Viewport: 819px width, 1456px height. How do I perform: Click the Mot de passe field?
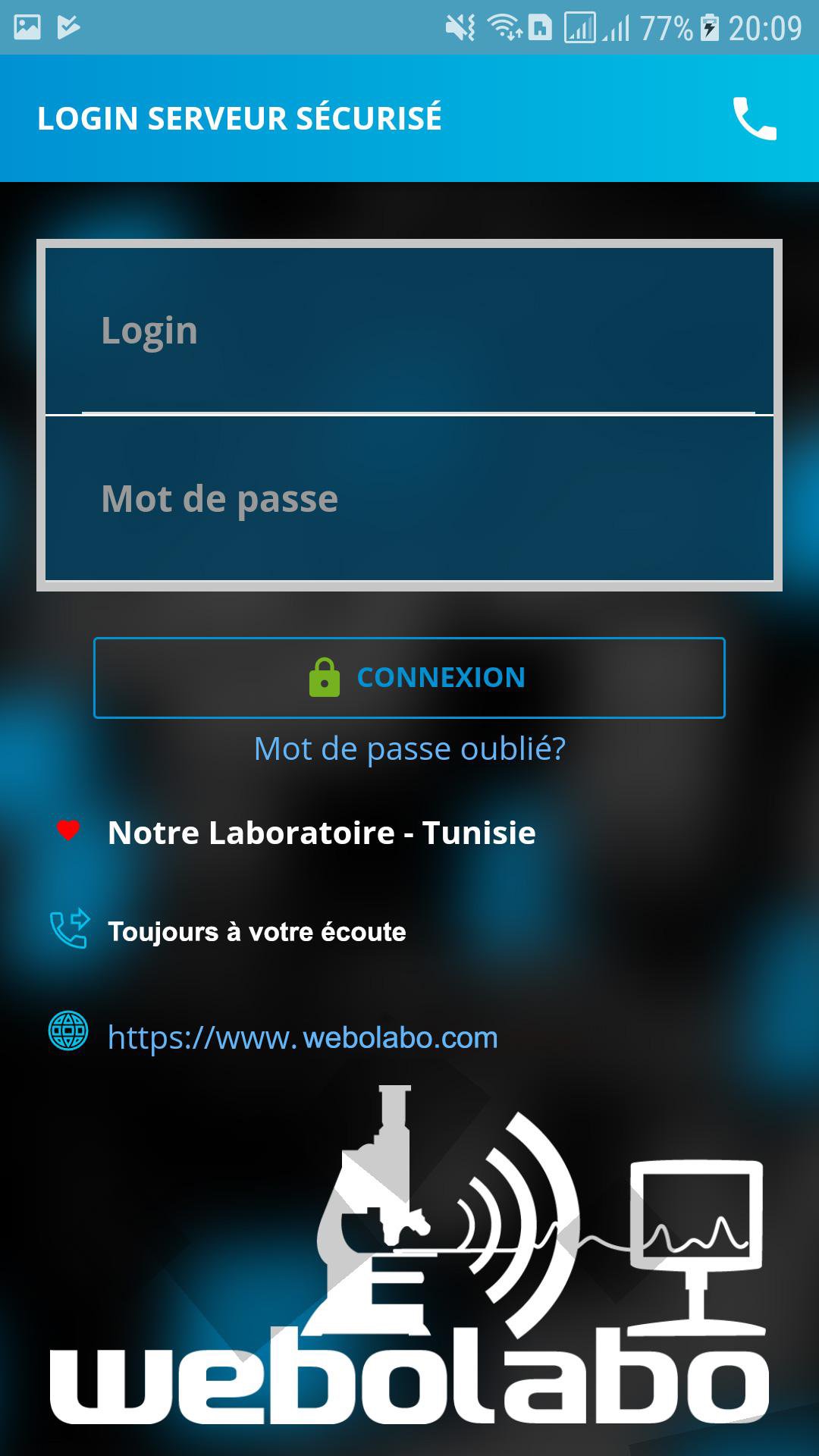(x=409, y=498)
